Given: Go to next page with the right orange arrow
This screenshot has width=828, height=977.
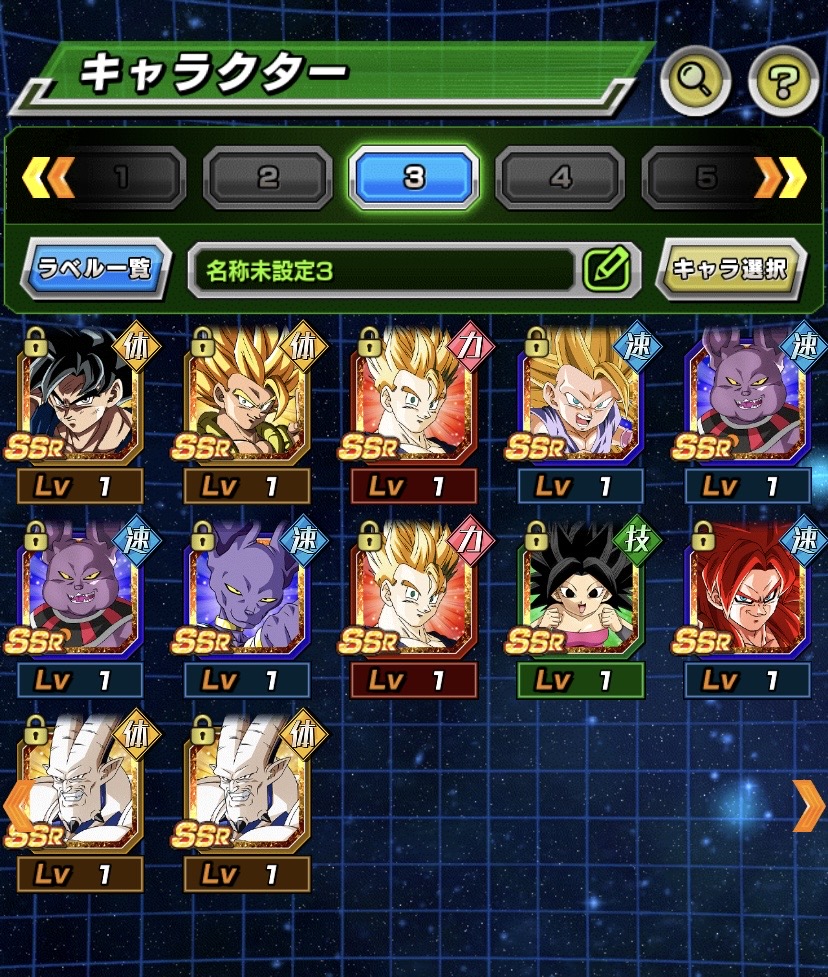Looking at the screenshot, I should (808, 805).
